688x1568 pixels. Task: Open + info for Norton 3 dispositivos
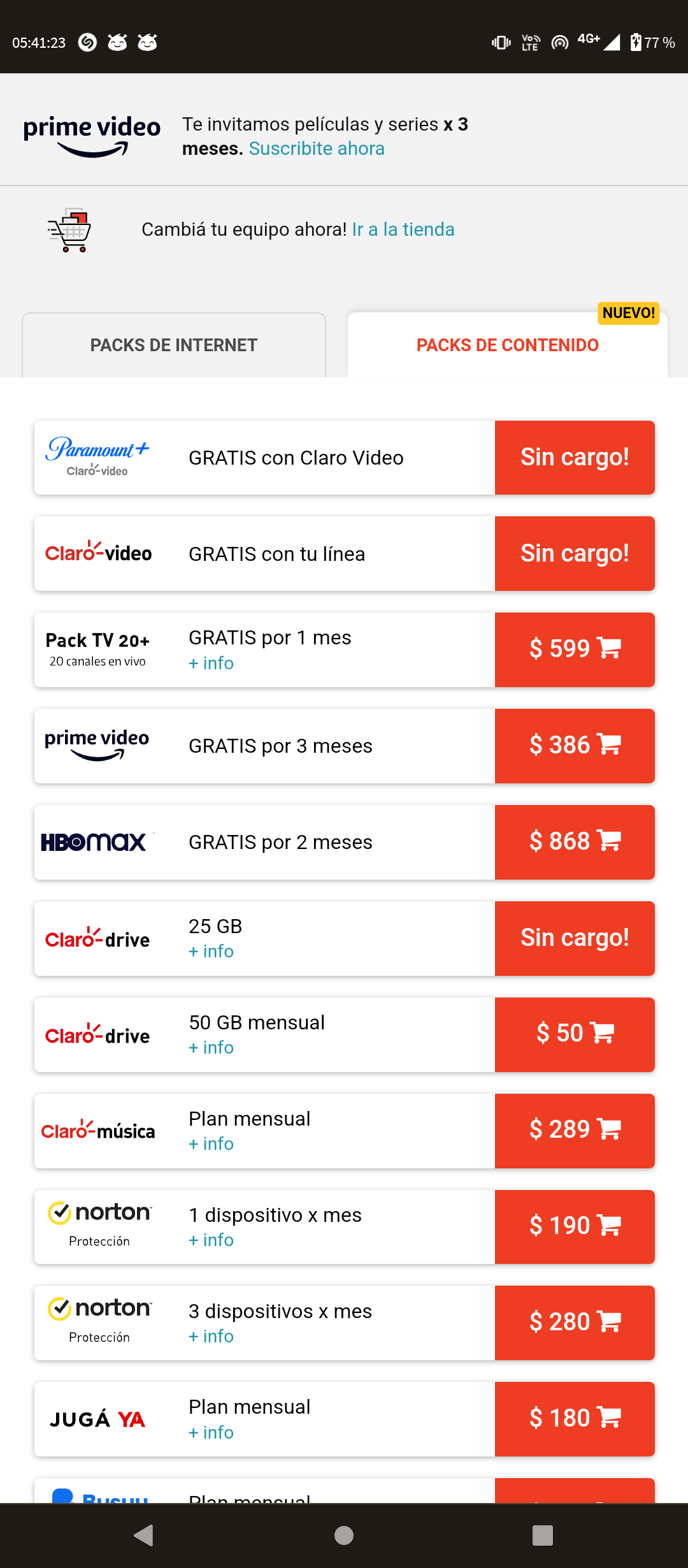211,1337
